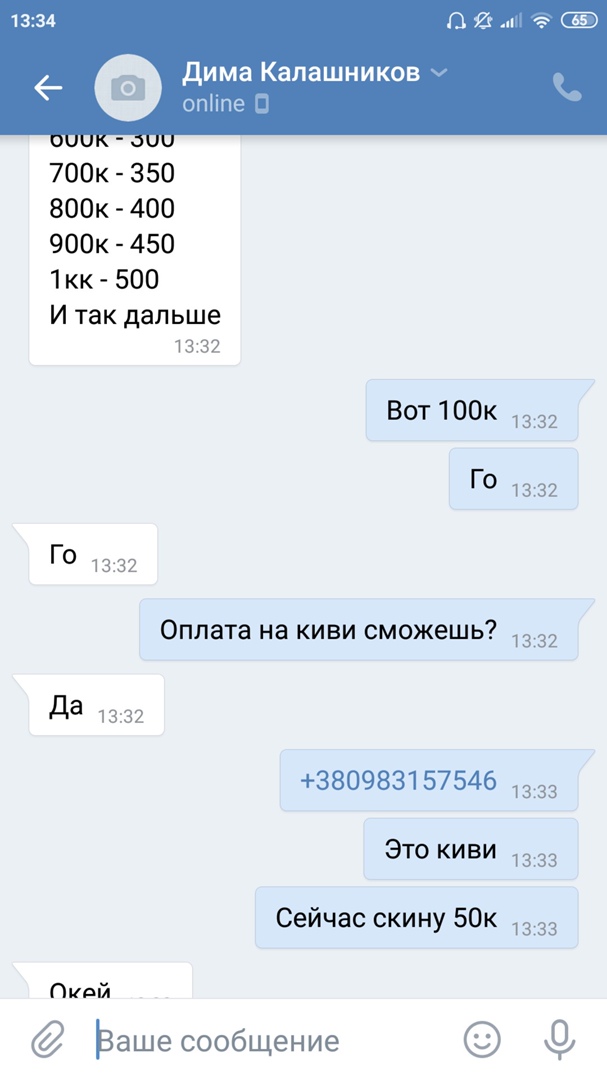Image resolution: width=607 pixels, height=1080 pixels.
Task: Open the emoji and sticker picker
Action: pos(483,1040)
